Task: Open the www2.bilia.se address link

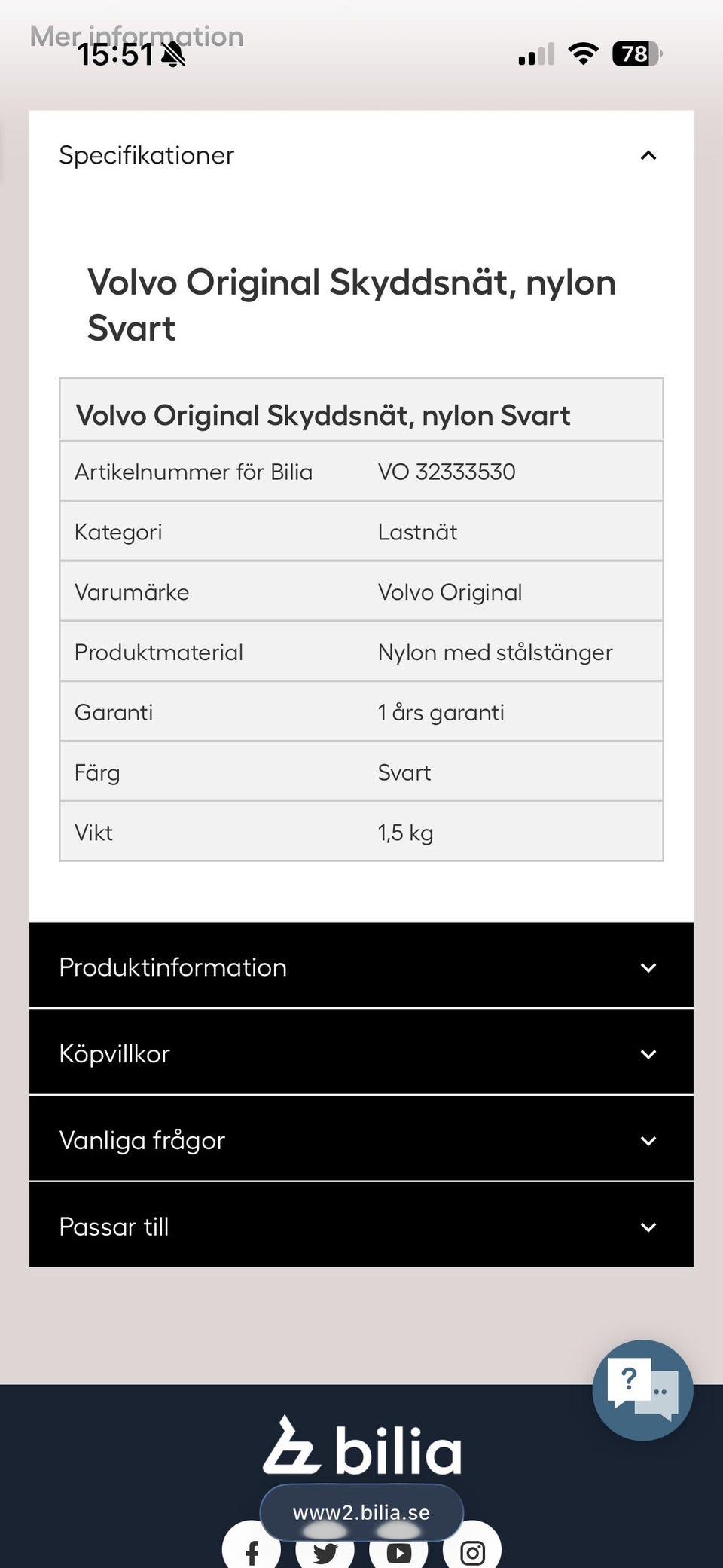Action: click(x=361, y=1511)
